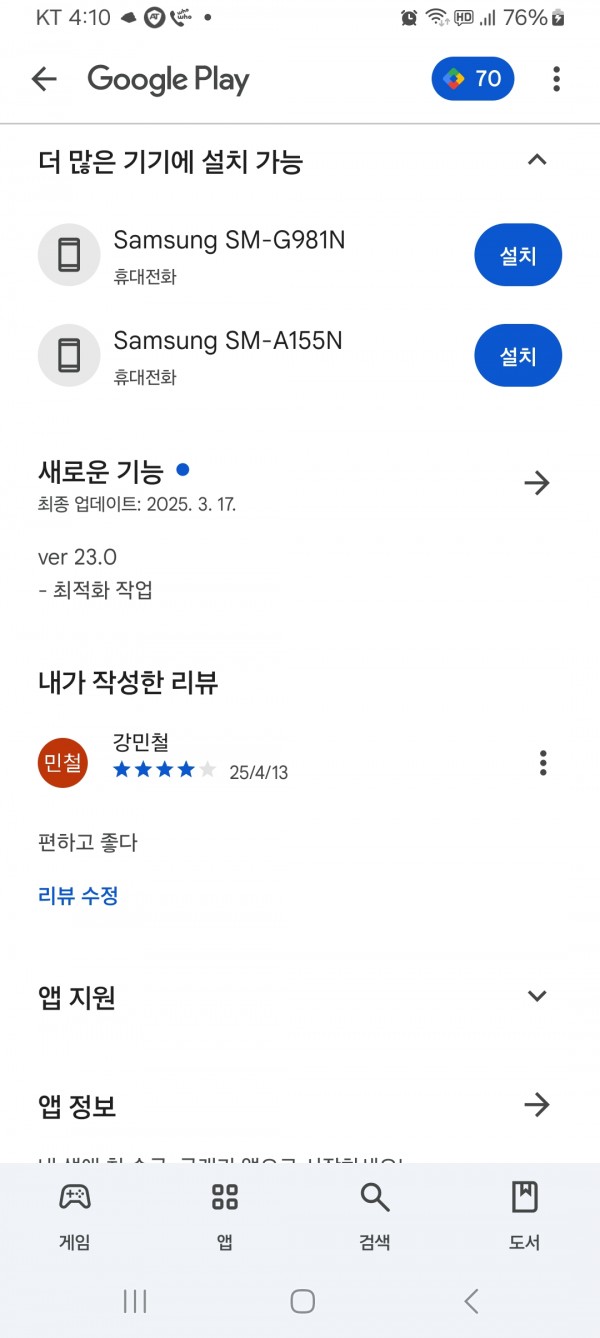The image size is (600, 1338).
Task: Open the 앱 정보 page
Action: coord(537,1105)
